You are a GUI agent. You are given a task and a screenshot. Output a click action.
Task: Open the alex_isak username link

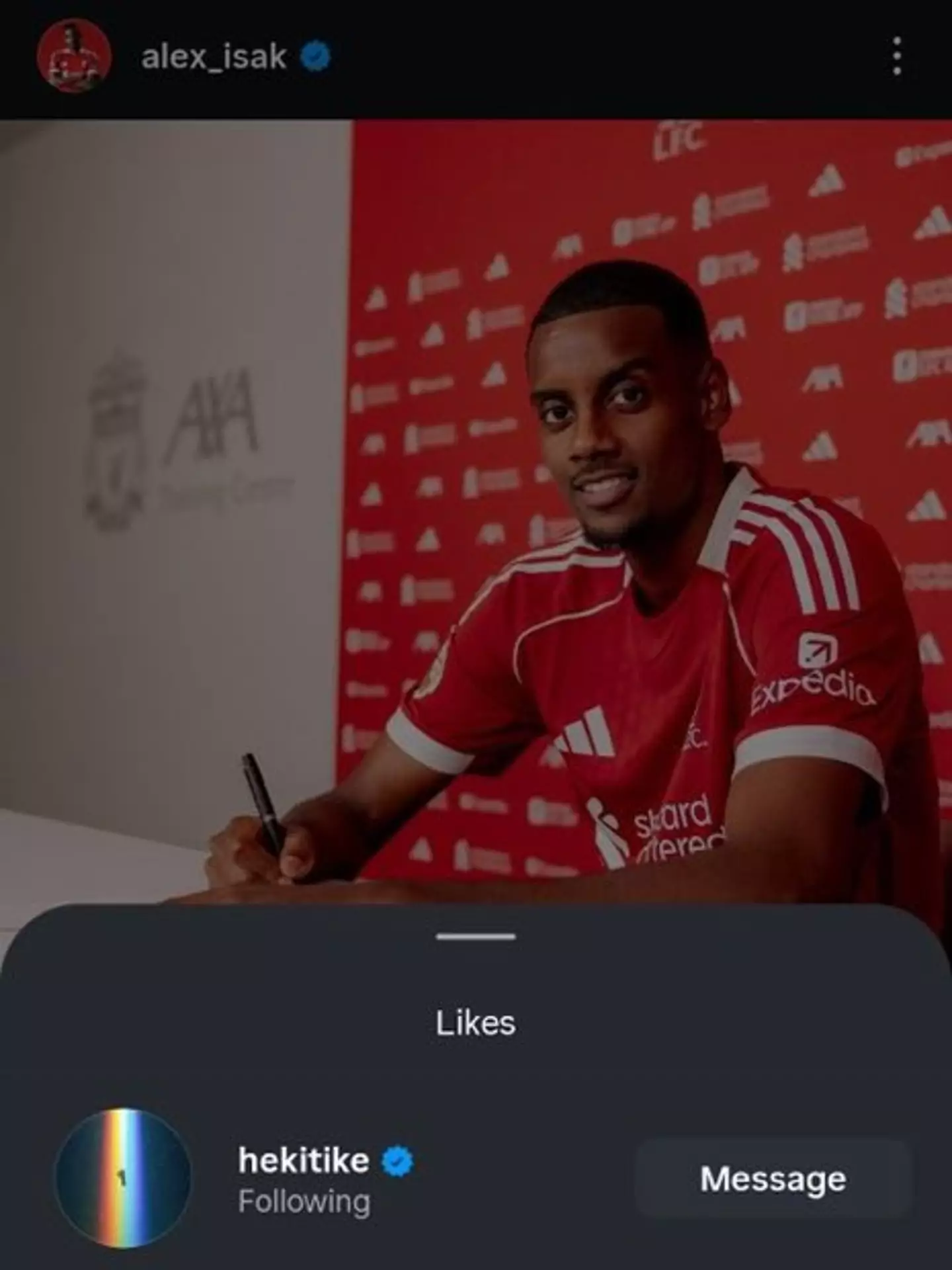[x=213, y=57]
